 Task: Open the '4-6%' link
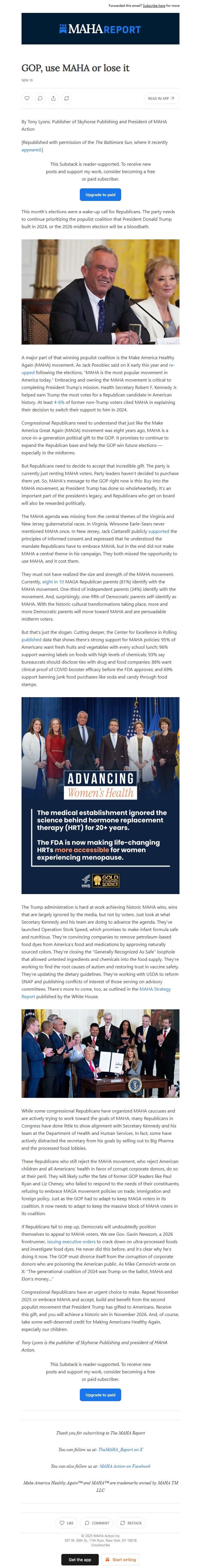coord(59,402)
